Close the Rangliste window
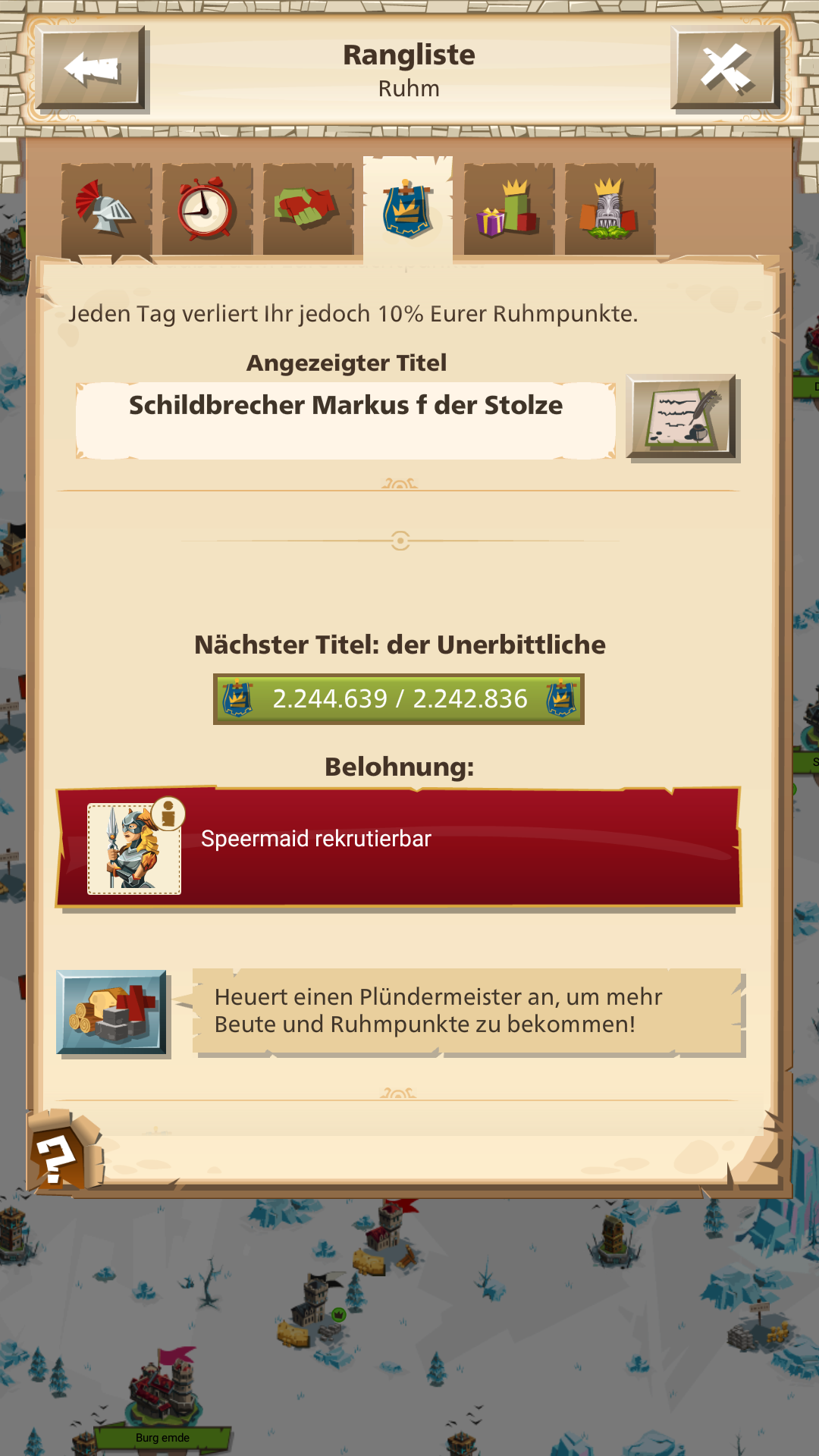819x1456 pixels. coord(726,69)
